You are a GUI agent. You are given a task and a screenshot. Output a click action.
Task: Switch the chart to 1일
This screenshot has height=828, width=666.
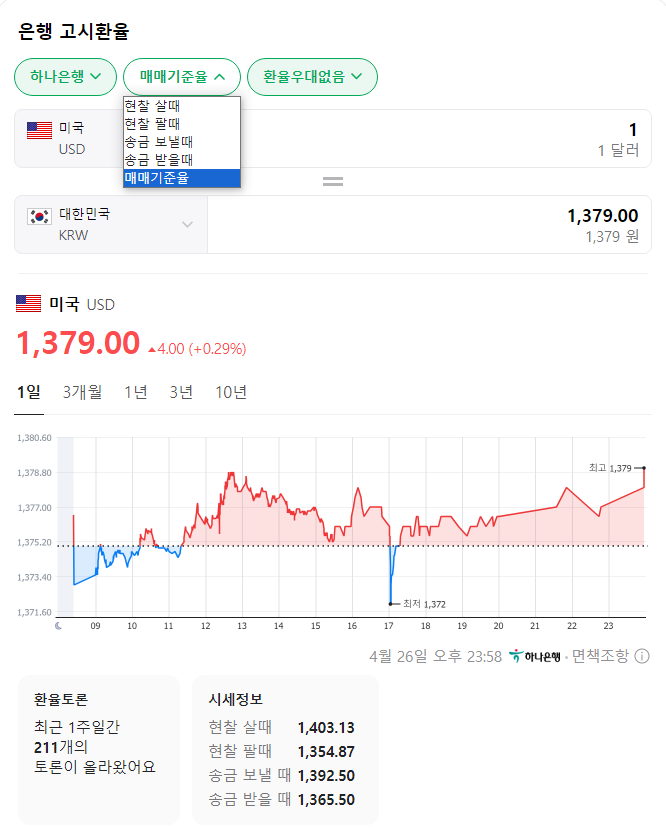28,392
